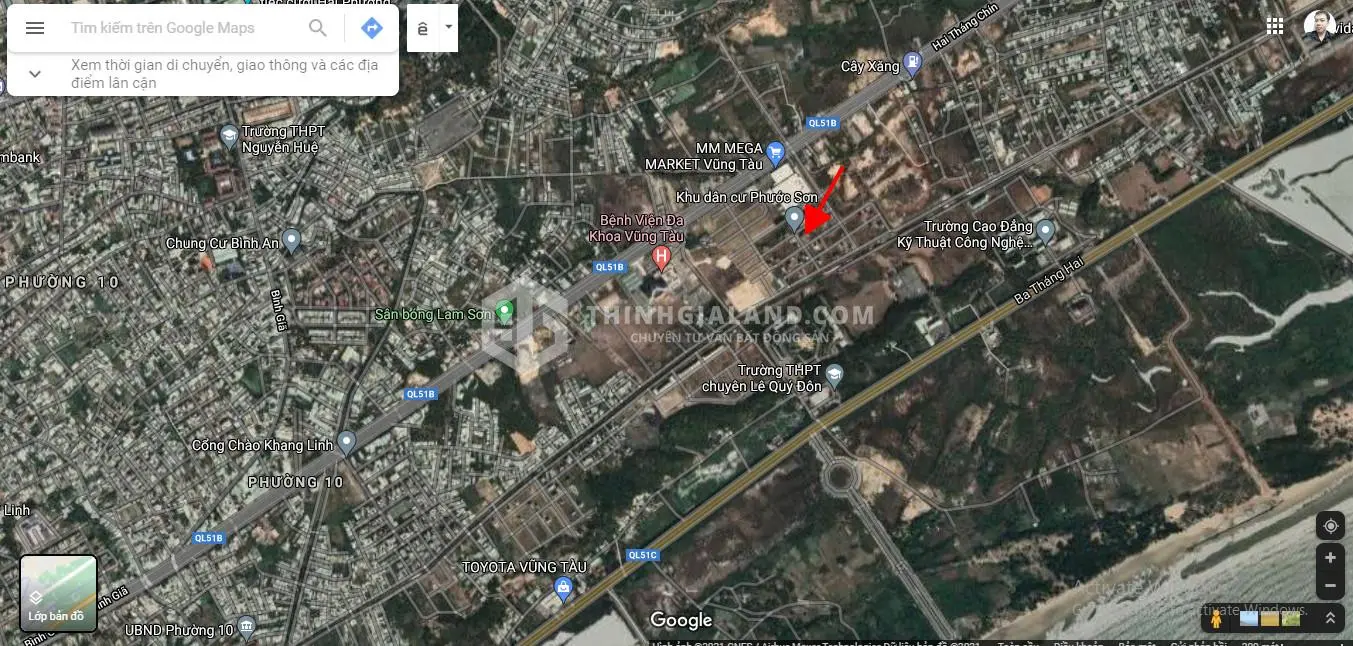Screen dimensions: 1353x646
Task: Open the Chung Cư Bình An marker
Action: point(291,240)
